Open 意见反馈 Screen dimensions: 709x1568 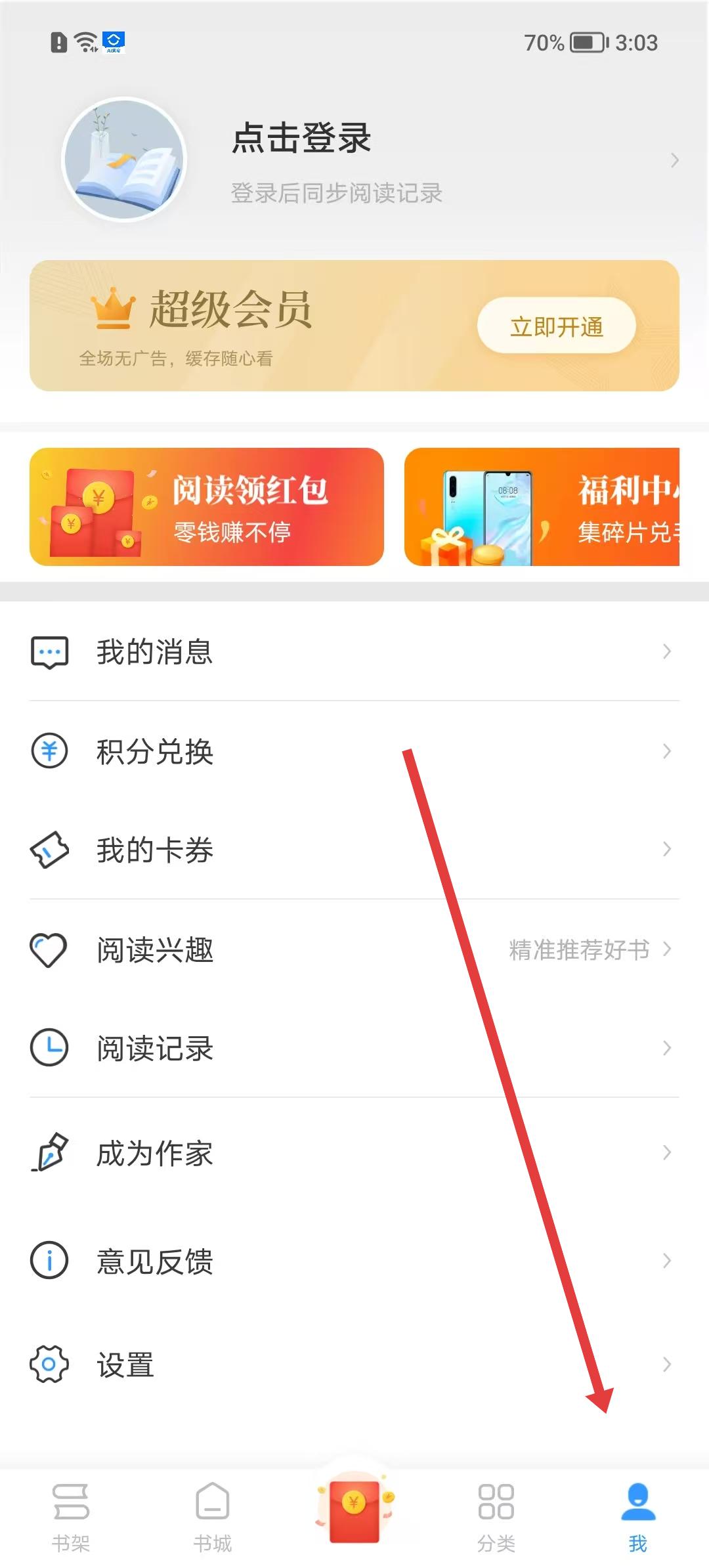(x=155, y=1261)
